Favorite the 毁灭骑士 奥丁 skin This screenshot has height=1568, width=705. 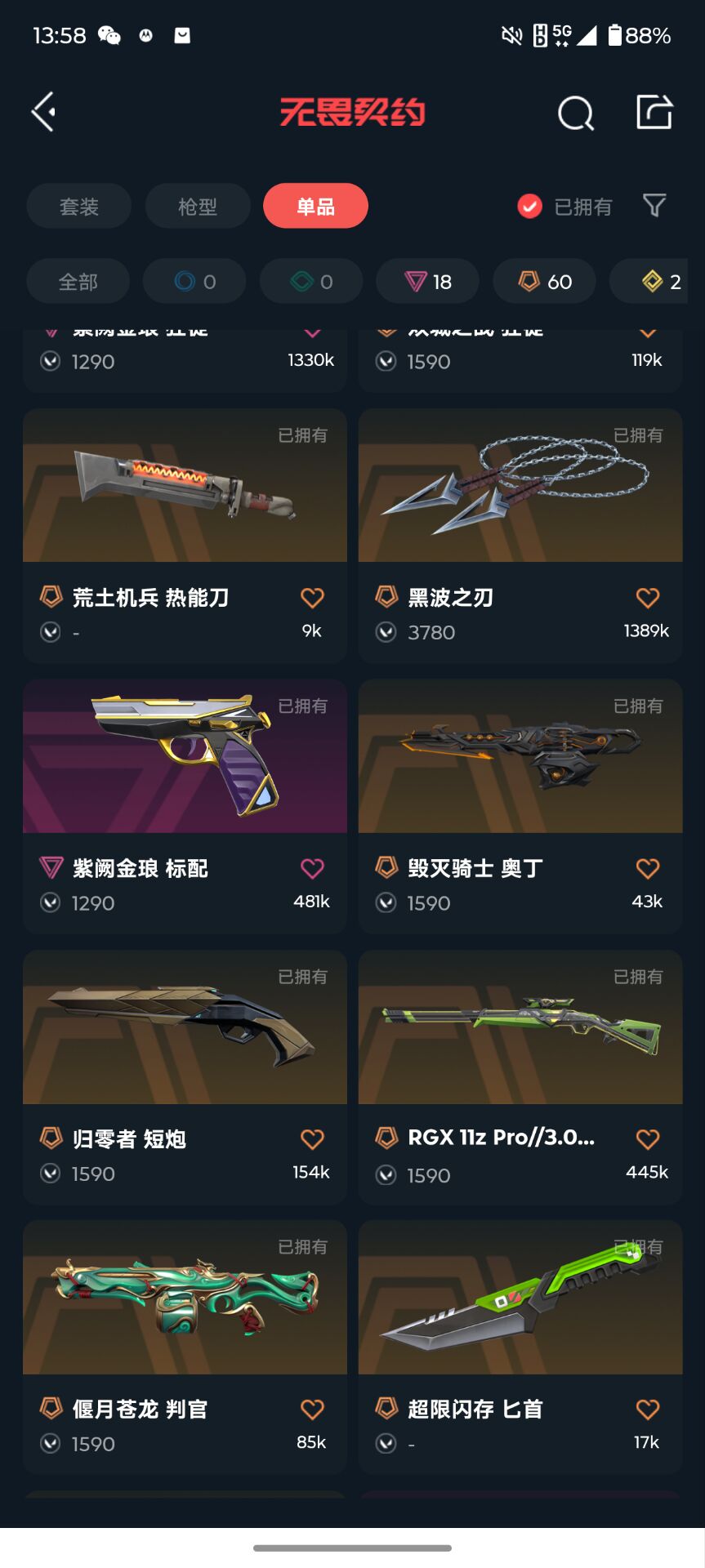coord(647,869)
